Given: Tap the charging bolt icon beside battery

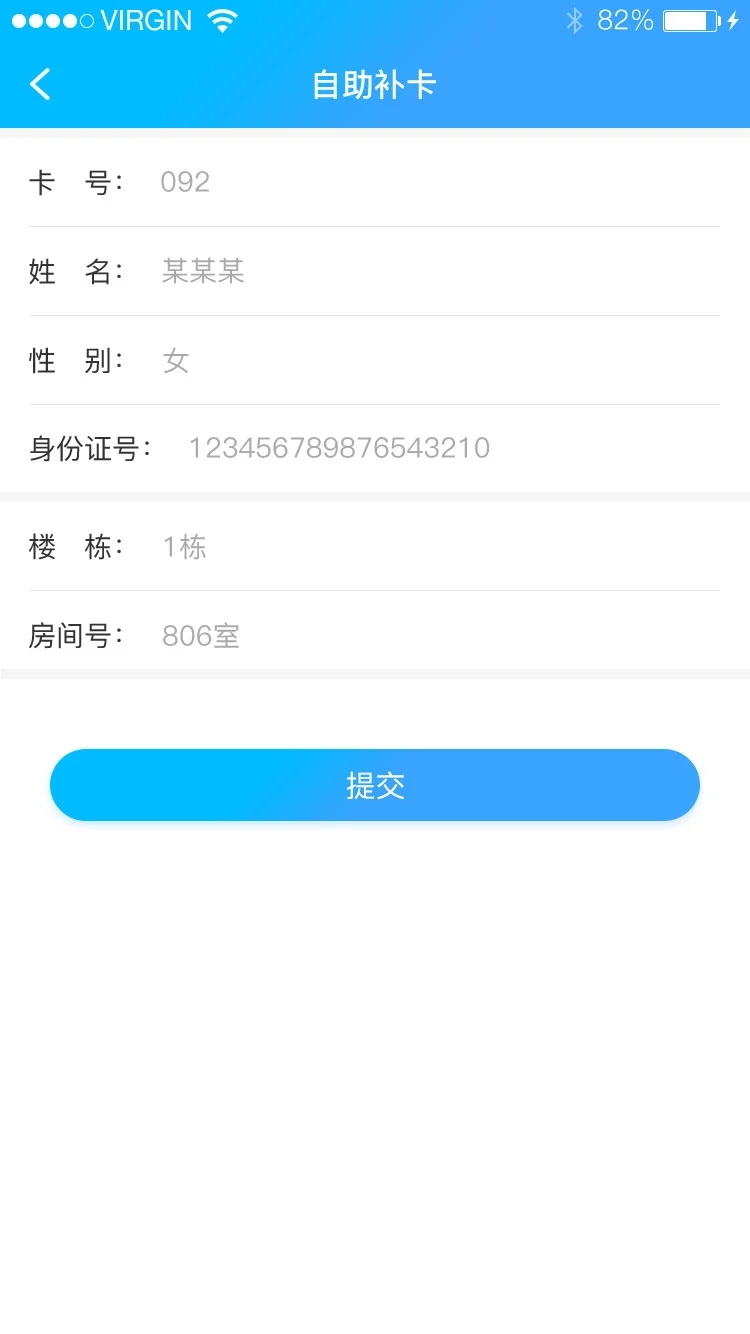Looking at the screenshot, I should point(731,19).
